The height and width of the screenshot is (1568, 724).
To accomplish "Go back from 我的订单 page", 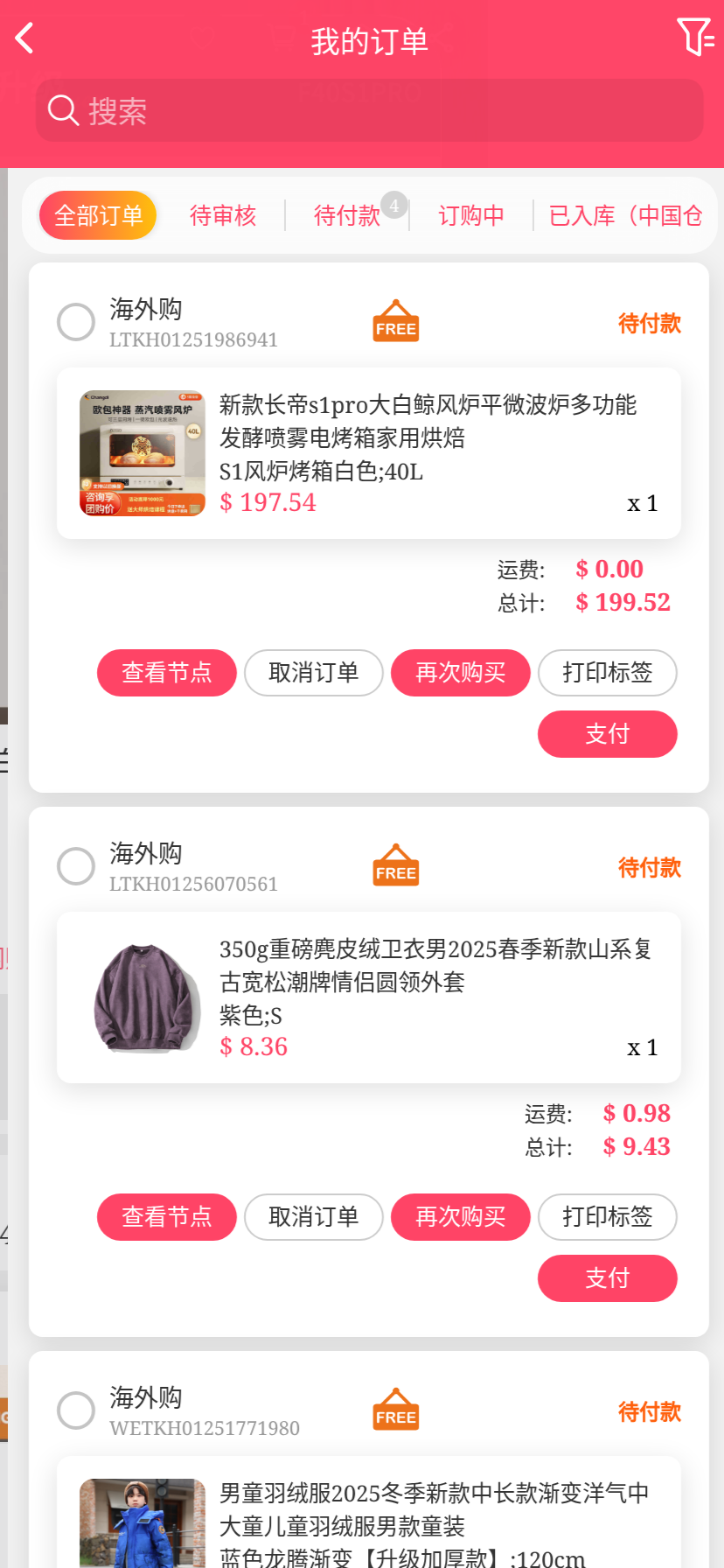I will click(24, 38).
